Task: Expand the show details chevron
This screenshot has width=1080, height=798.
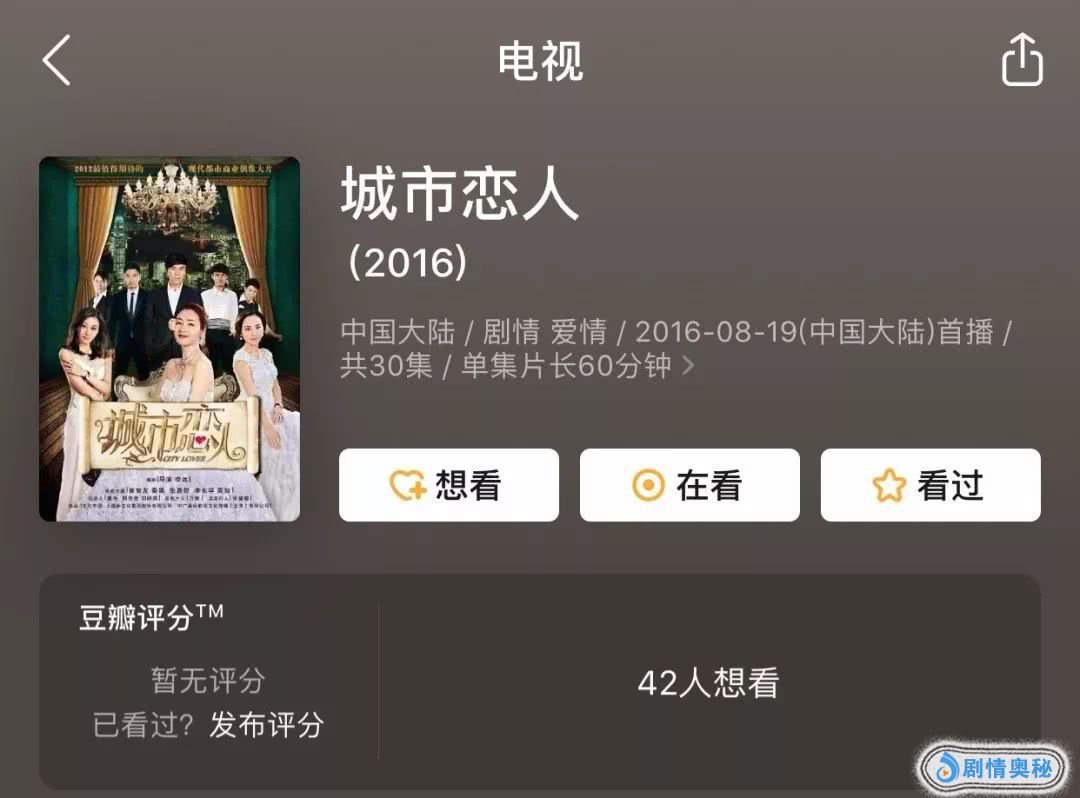Action: (688, 366)
